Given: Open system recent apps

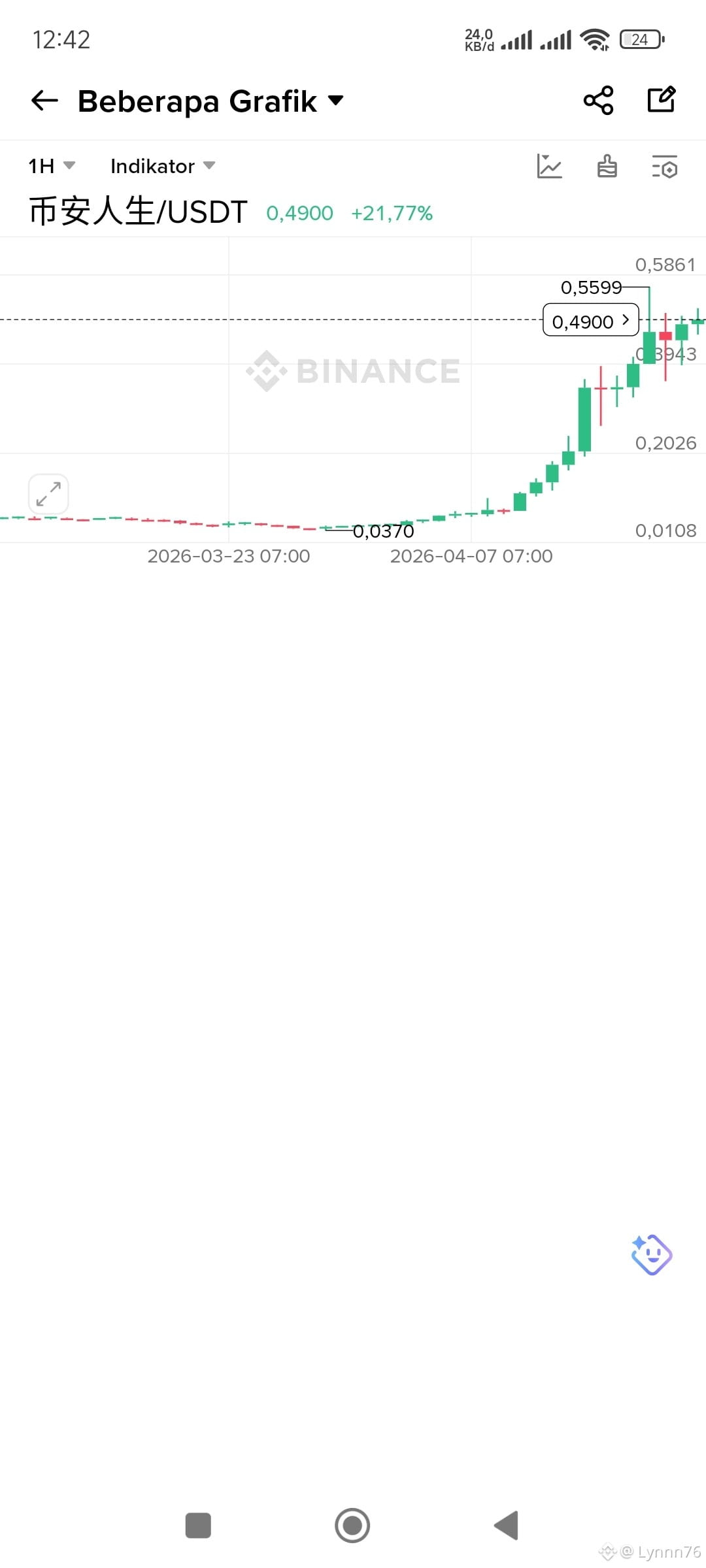Looking at the screenshot, I should point(198,1526).
